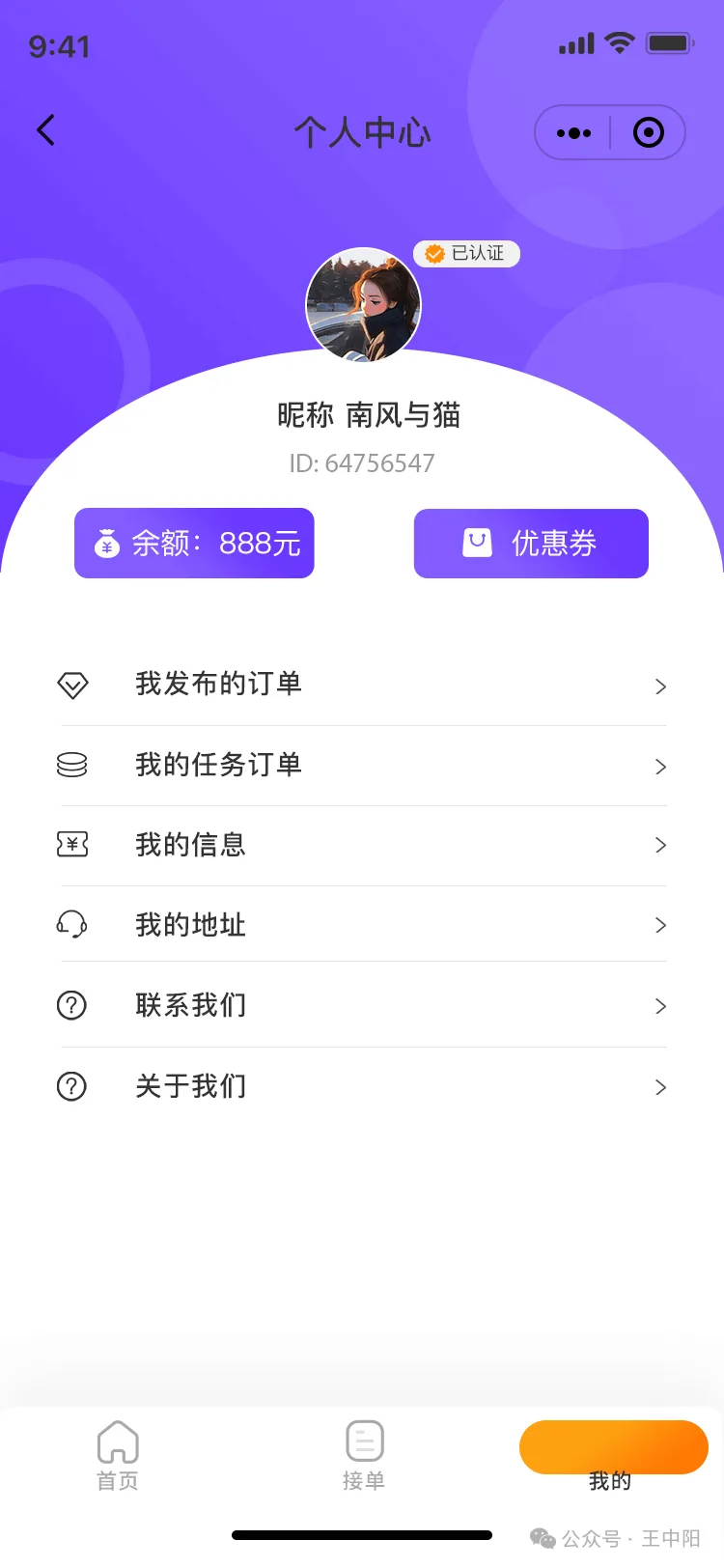Image resolution: width=724 pixels, height=1568 pixels.
Task: Open the mini-program more options menu (•••)
Action: tap(573, 132)
